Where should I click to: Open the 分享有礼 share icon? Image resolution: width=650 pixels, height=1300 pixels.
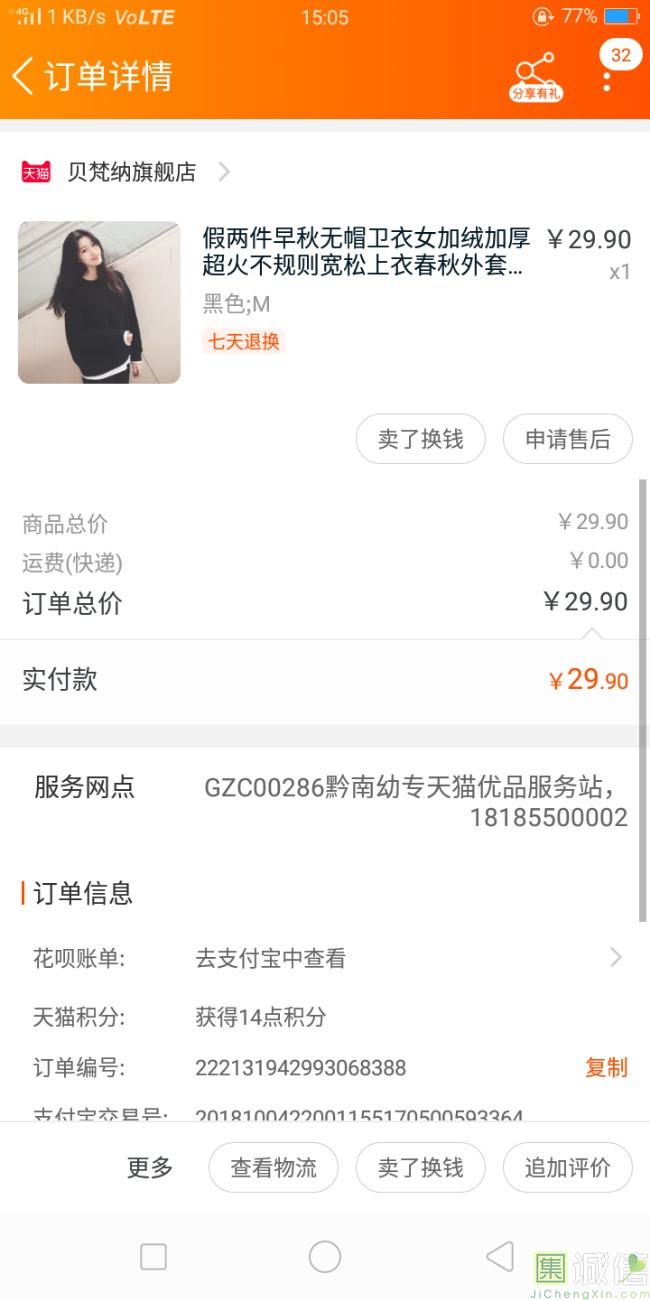pyautogui.click(x=535, y=76)
